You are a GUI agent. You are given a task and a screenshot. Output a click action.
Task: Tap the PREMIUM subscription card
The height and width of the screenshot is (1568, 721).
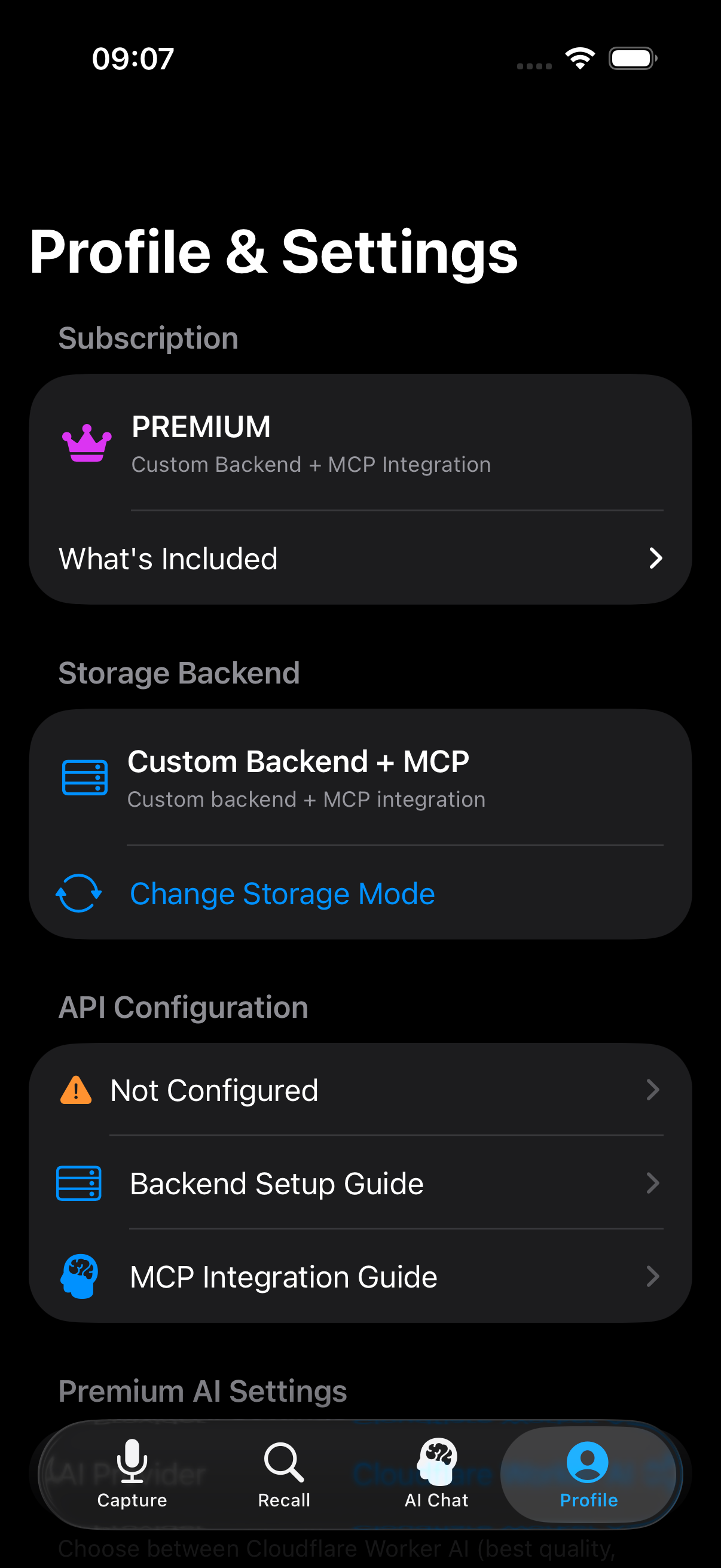[361, 444]
